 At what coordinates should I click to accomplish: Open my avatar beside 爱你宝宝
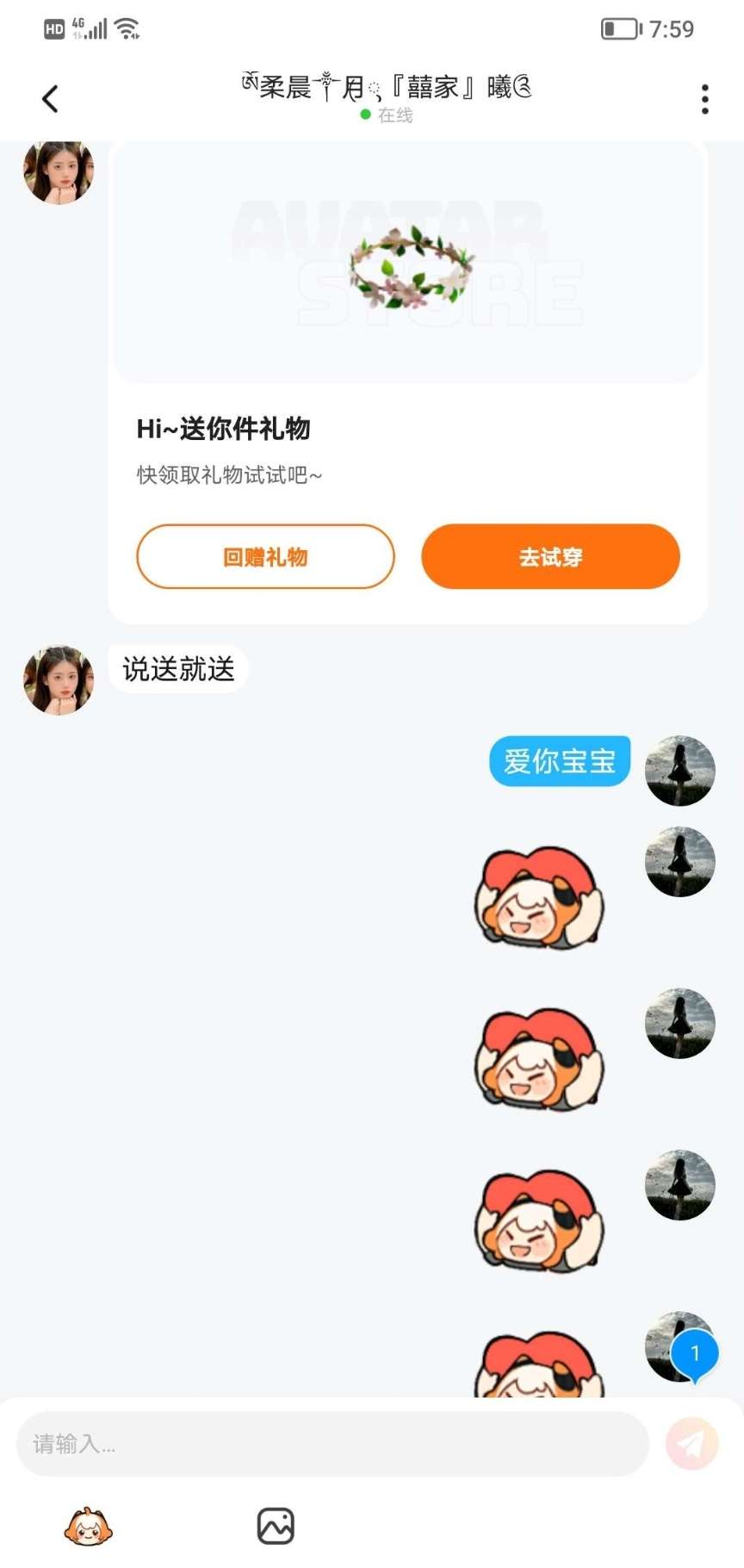click(x=679, y=771)
